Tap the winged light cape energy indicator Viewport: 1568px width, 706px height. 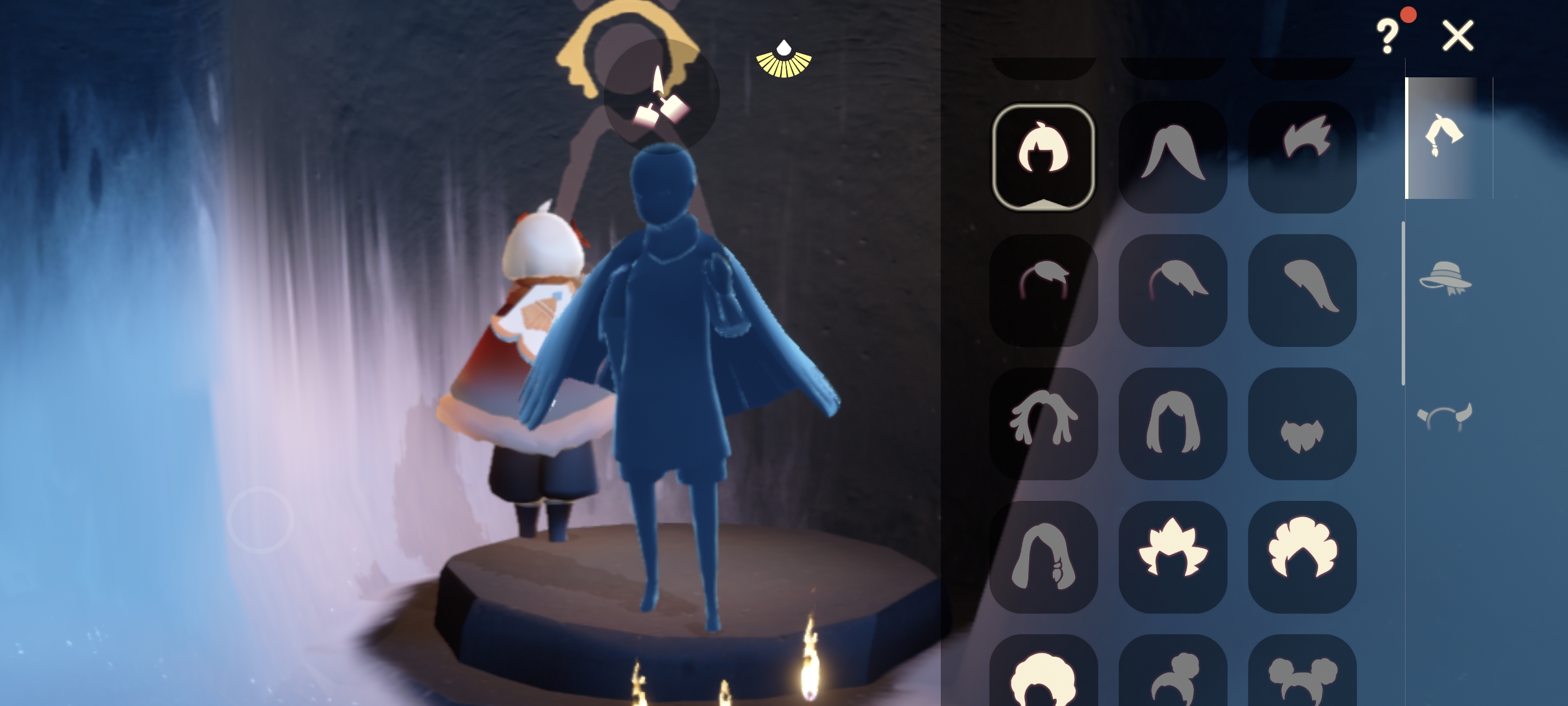coord(783,60)
